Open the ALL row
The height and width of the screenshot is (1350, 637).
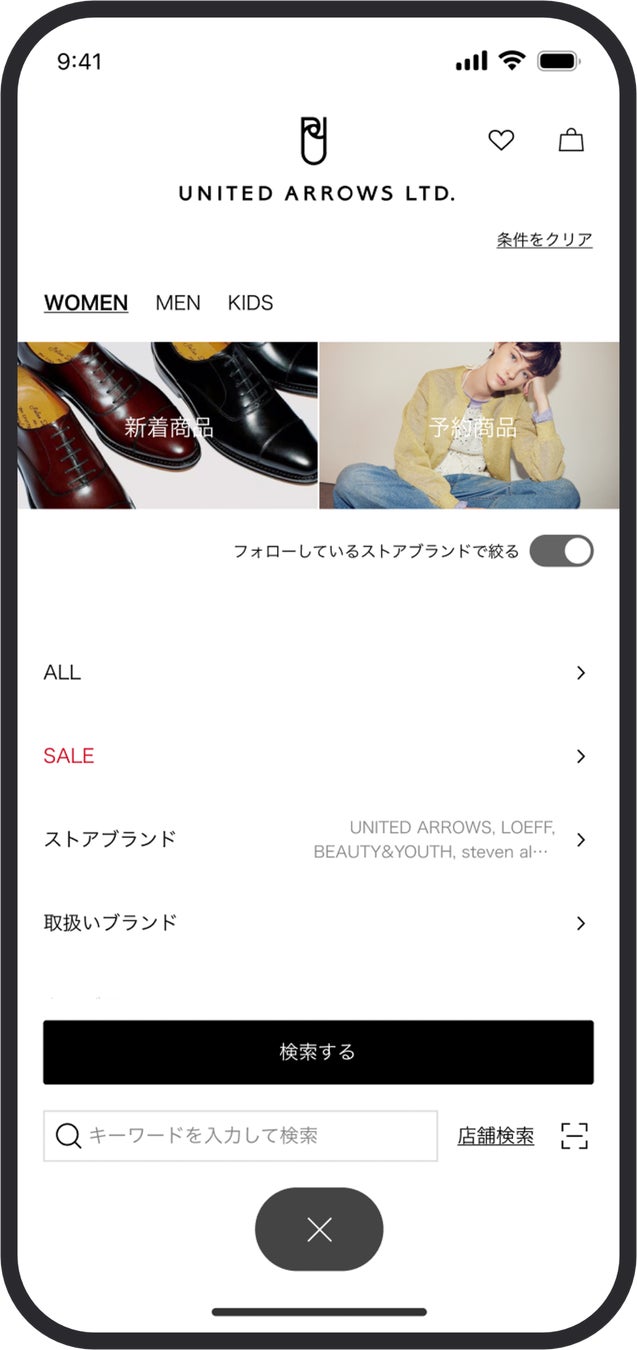[x=318, y=673]
